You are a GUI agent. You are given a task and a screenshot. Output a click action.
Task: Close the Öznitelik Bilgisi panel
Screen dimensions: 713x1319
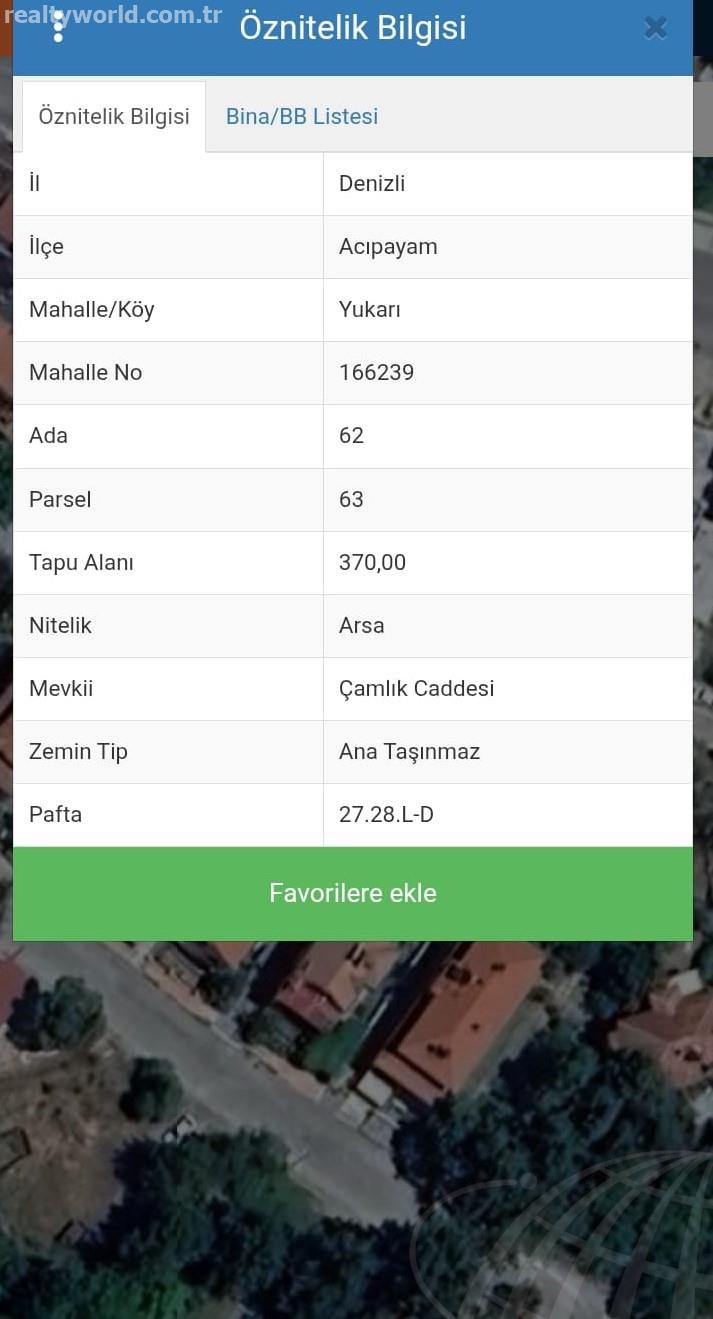coord(655,28)
